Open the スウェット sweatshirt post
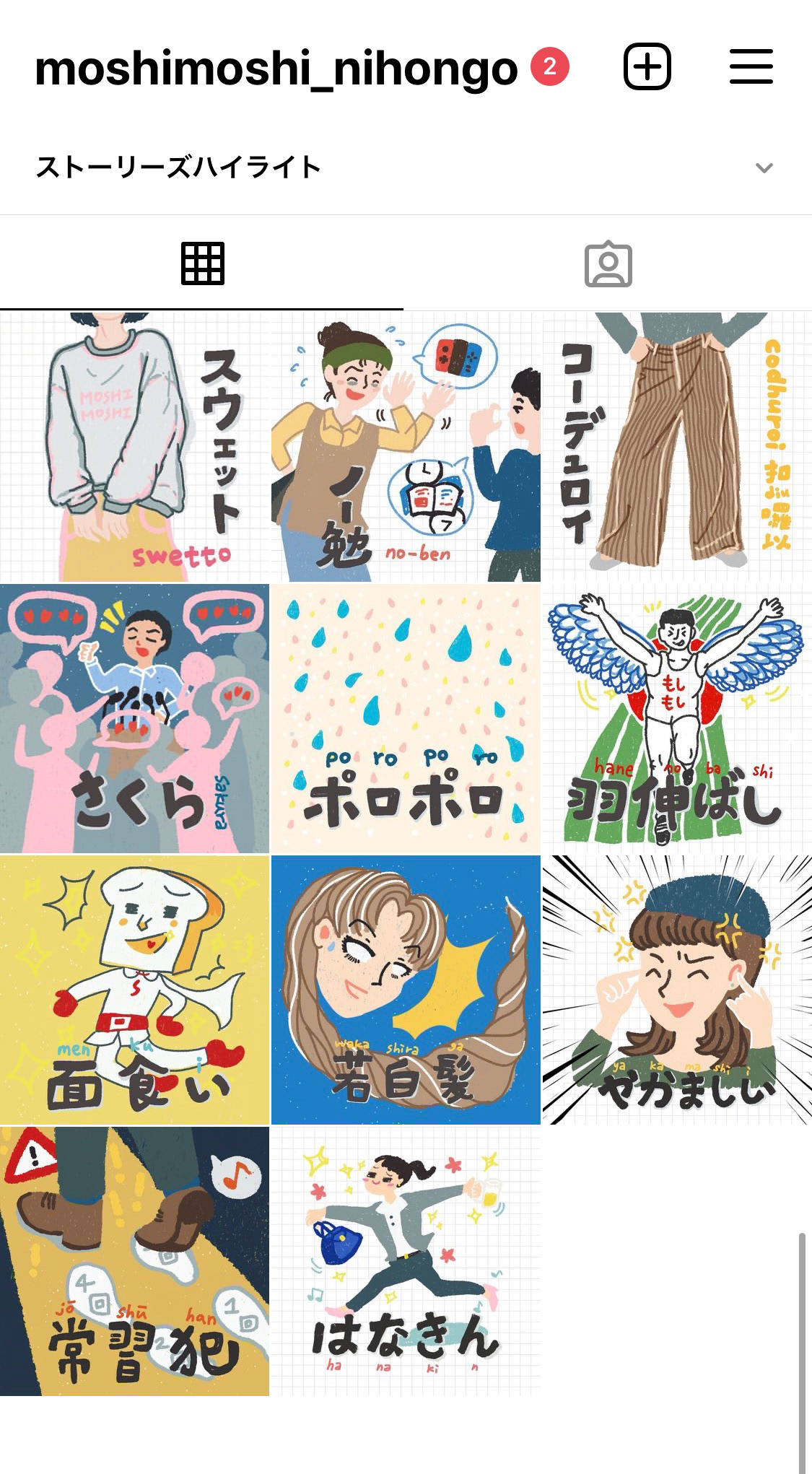Viewport: 812px width, 1474px height. 134,447
